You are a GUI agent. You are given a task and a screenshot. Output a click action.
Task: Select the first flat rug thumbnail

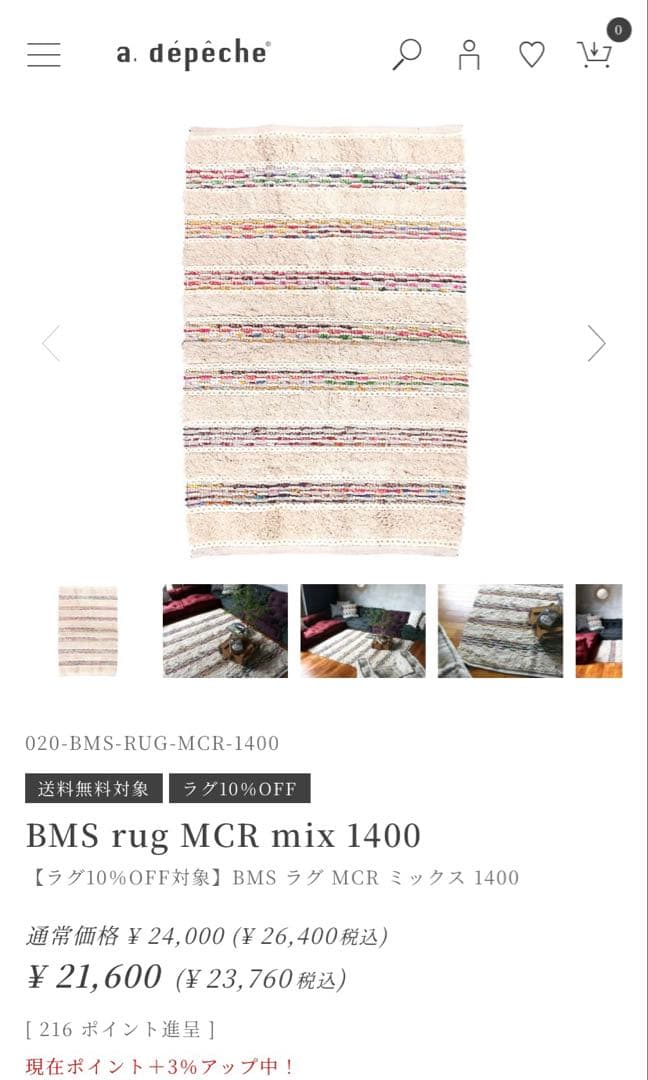88,631
